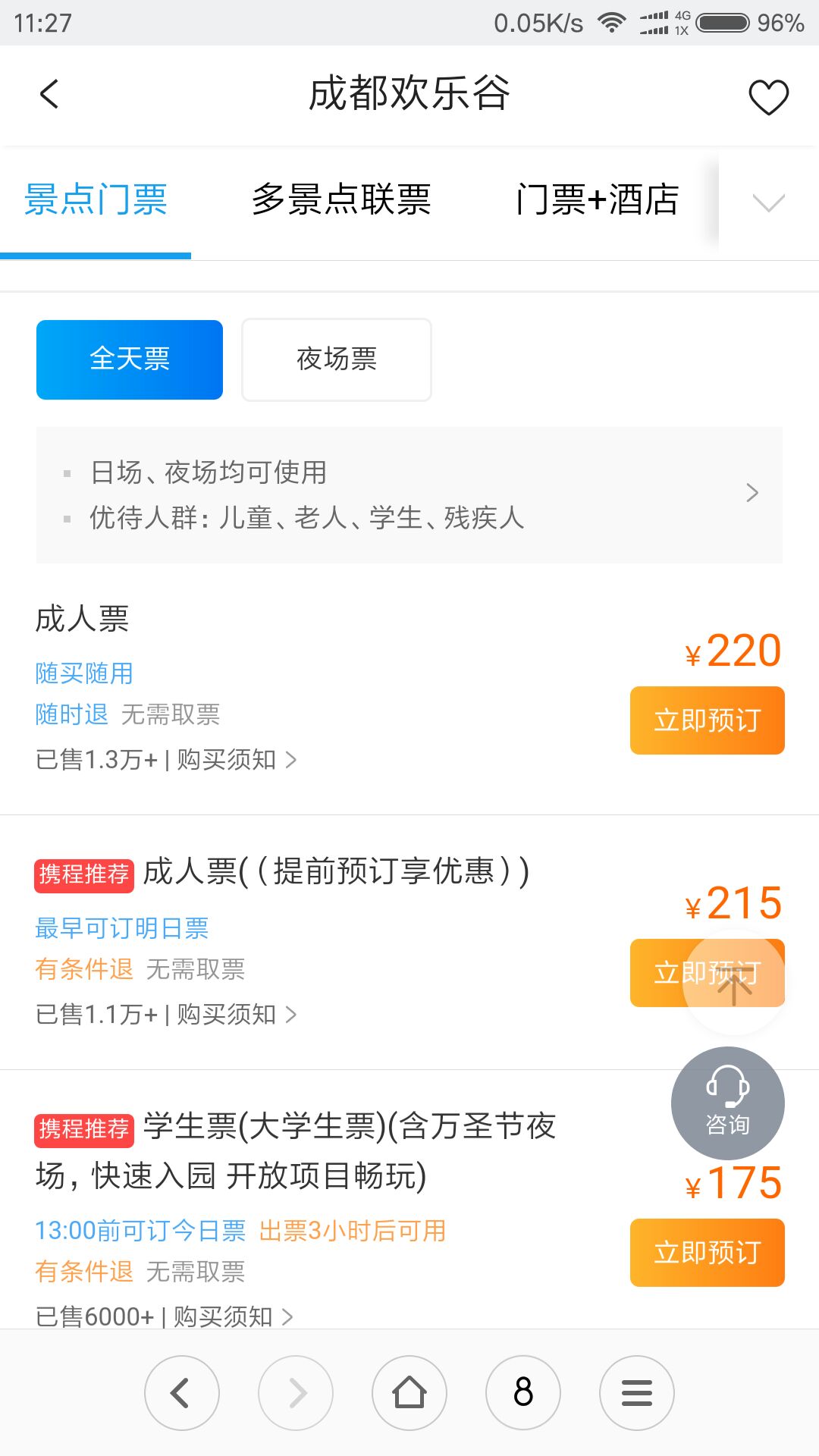Go back from 成都欢乐谷 page
Viewport: 819px width, 1456px height.
click(49, 95)
